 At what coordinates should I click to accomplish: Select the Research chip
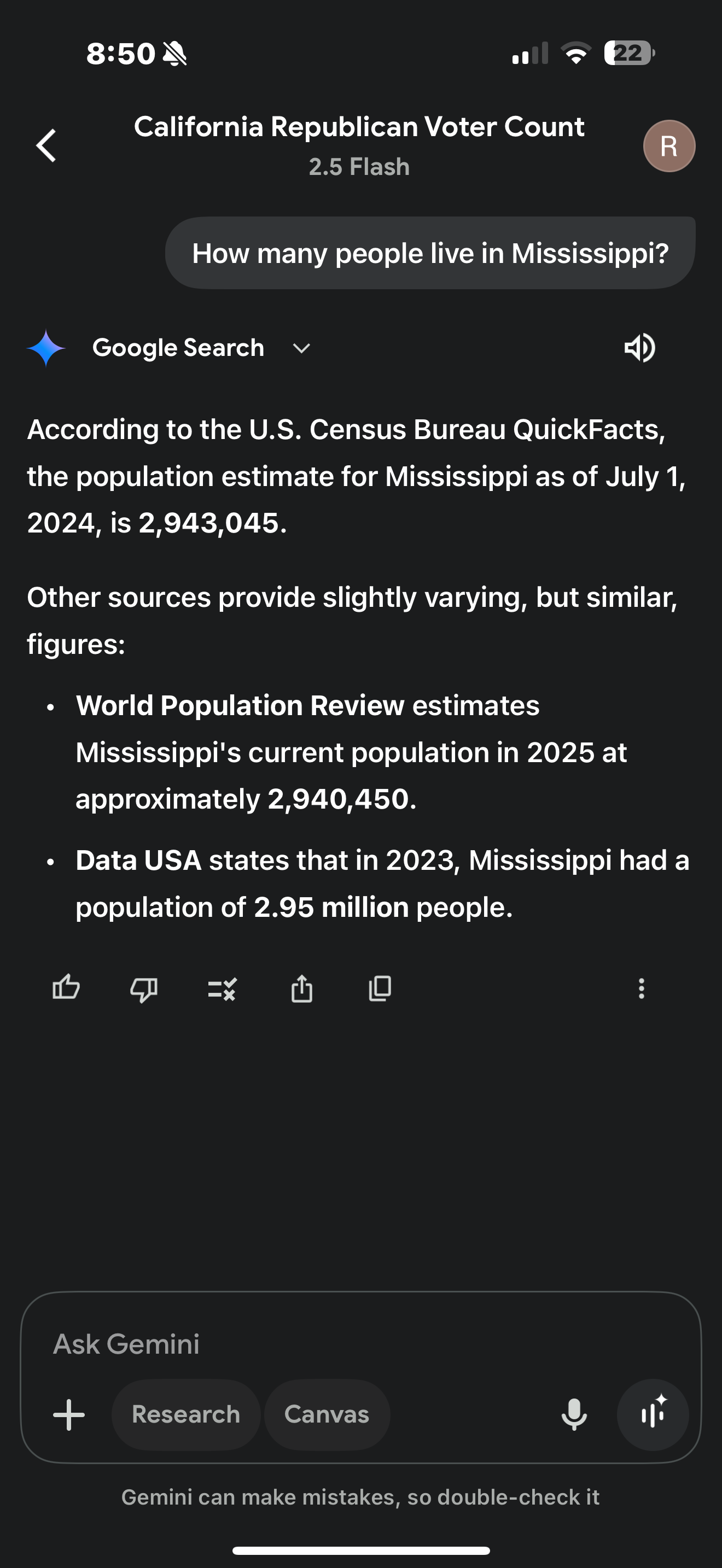pyautogui.click(x=185, y=1414)
